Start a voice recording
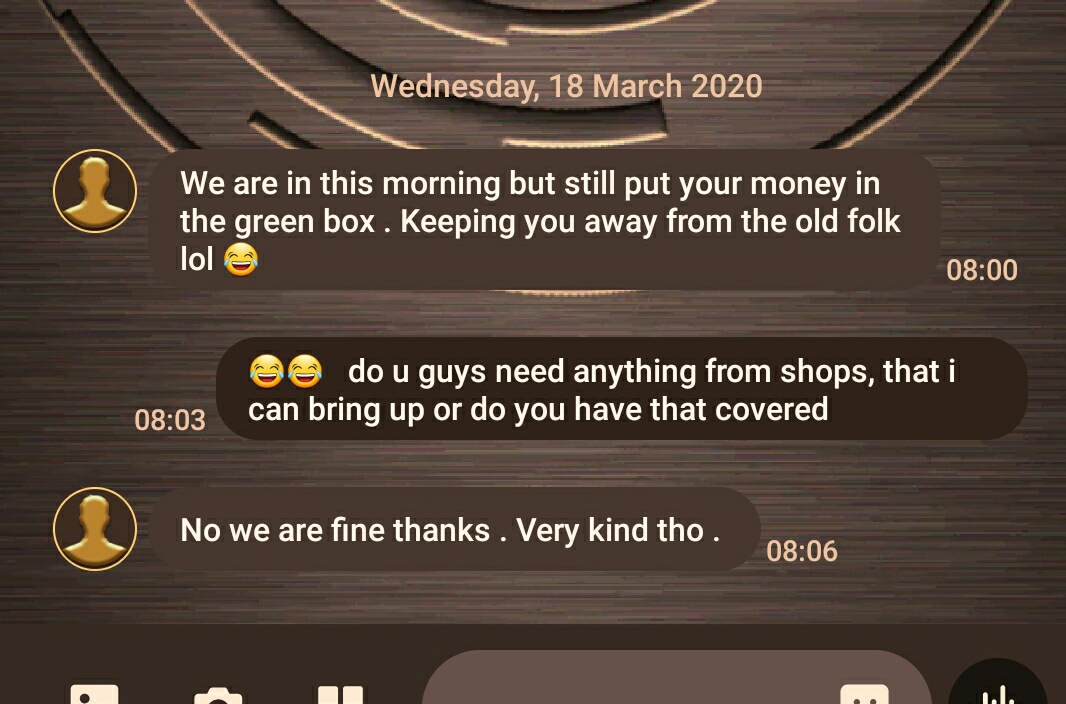 (997, 690)
